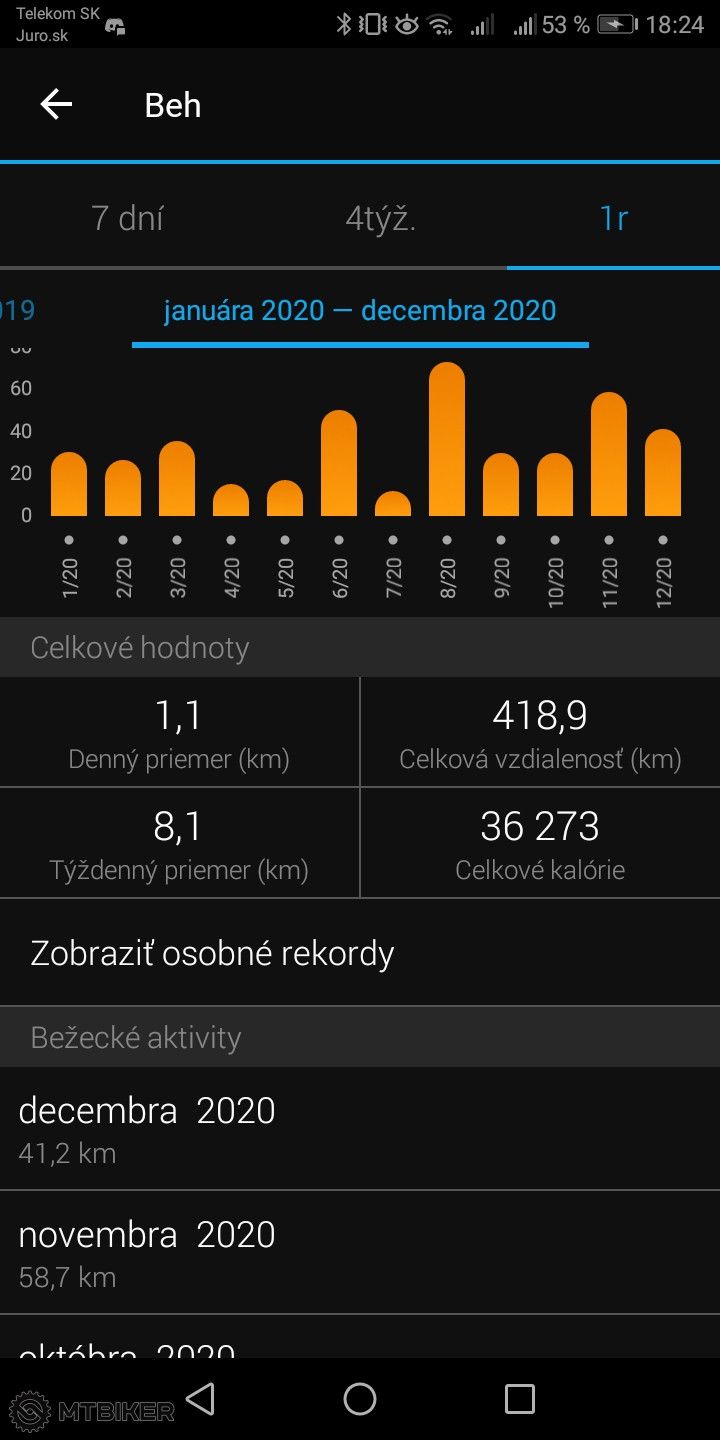Viewport: 720px width, 1440px height.
Task: Expand the Celkové hodnoty section header
Action: tap(139, 647)
